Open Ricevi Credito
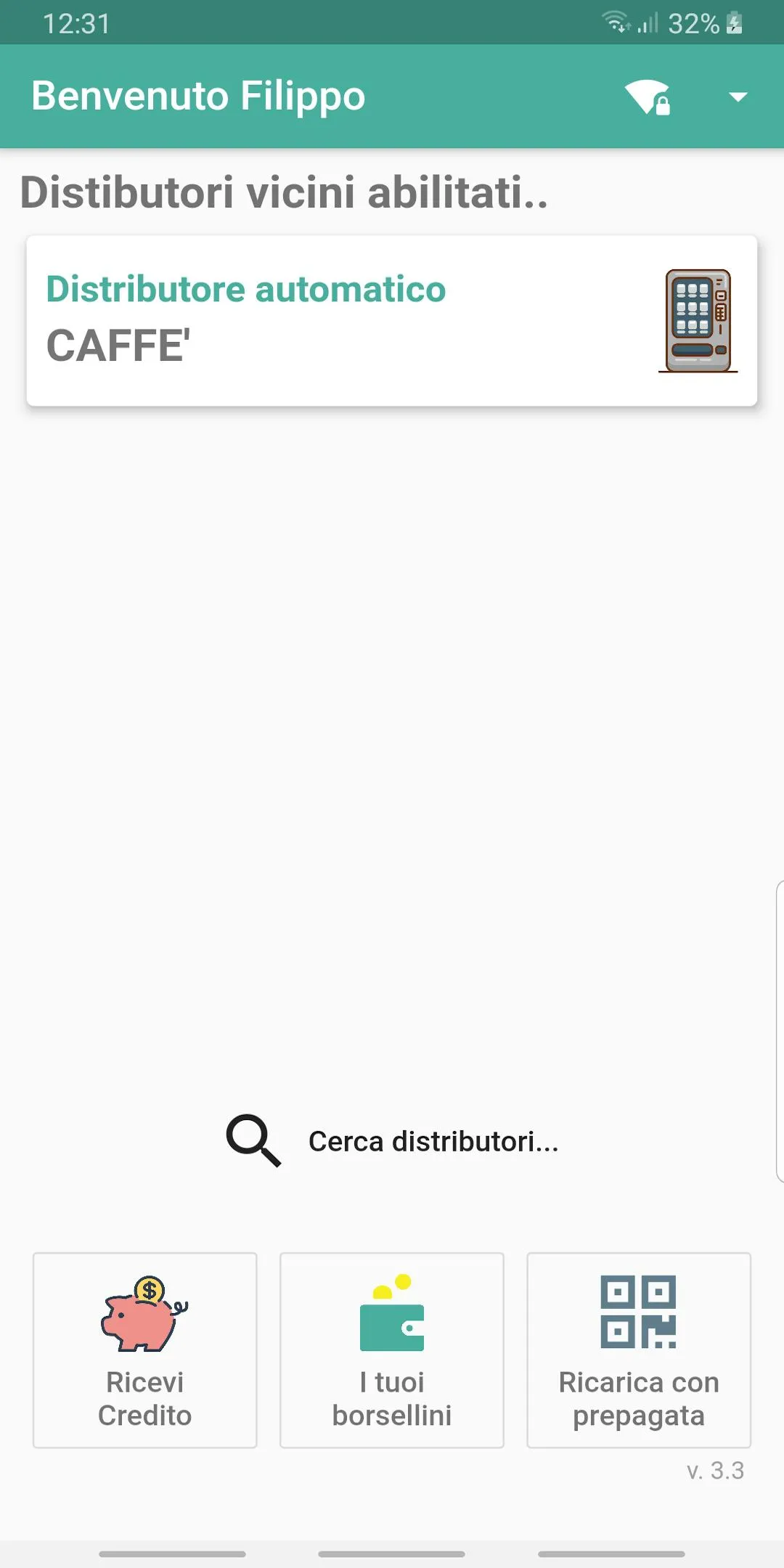The width and height of the screenshot is (784, 1568). click(145, 1350)
